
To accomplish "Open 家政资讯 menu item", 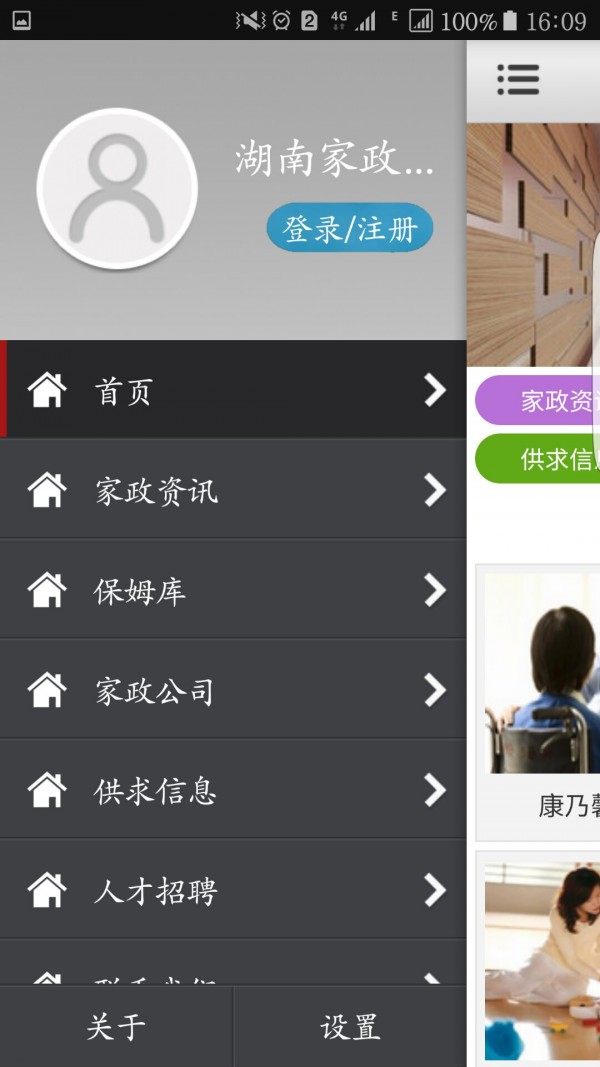I will coord(233,490).
